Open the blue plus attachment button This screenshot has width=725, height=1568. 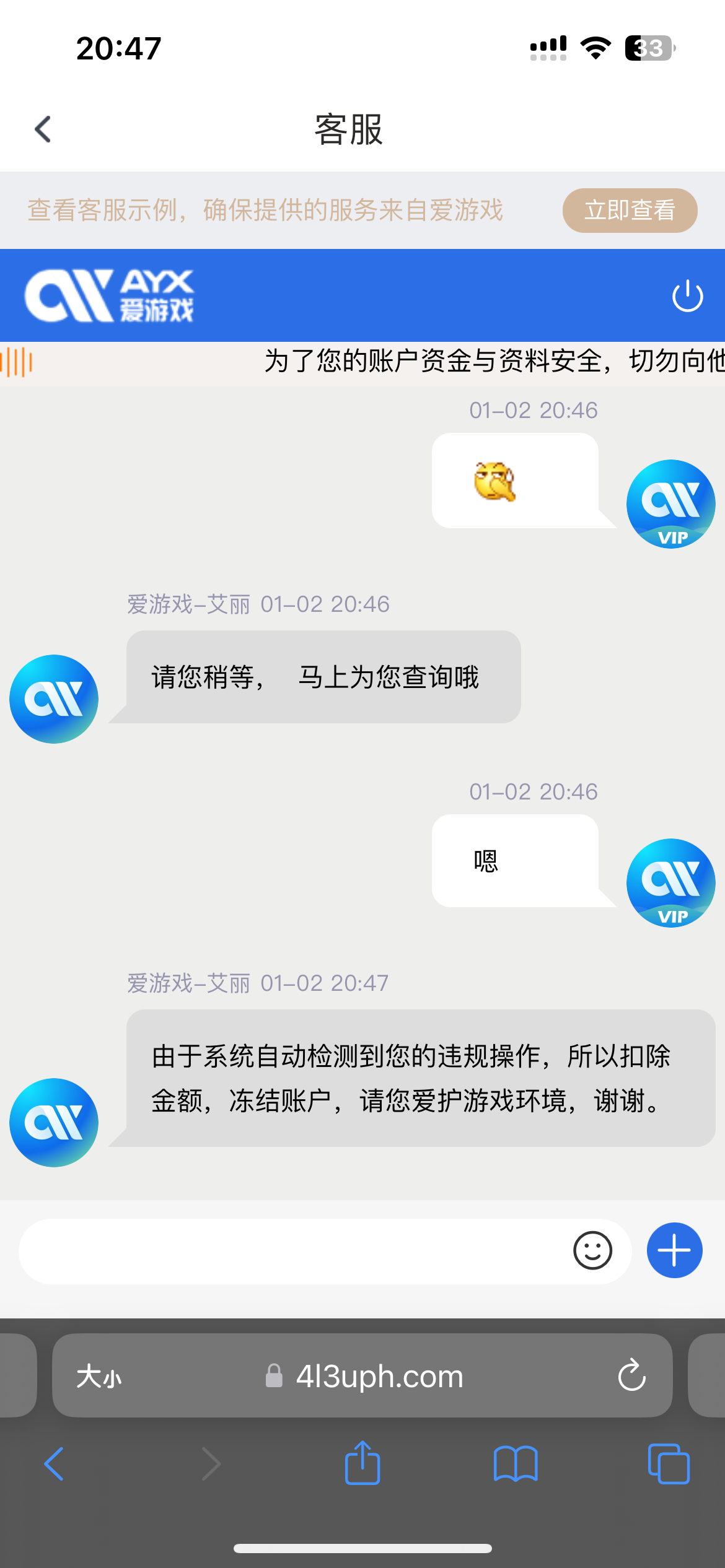pos(674,1250)
